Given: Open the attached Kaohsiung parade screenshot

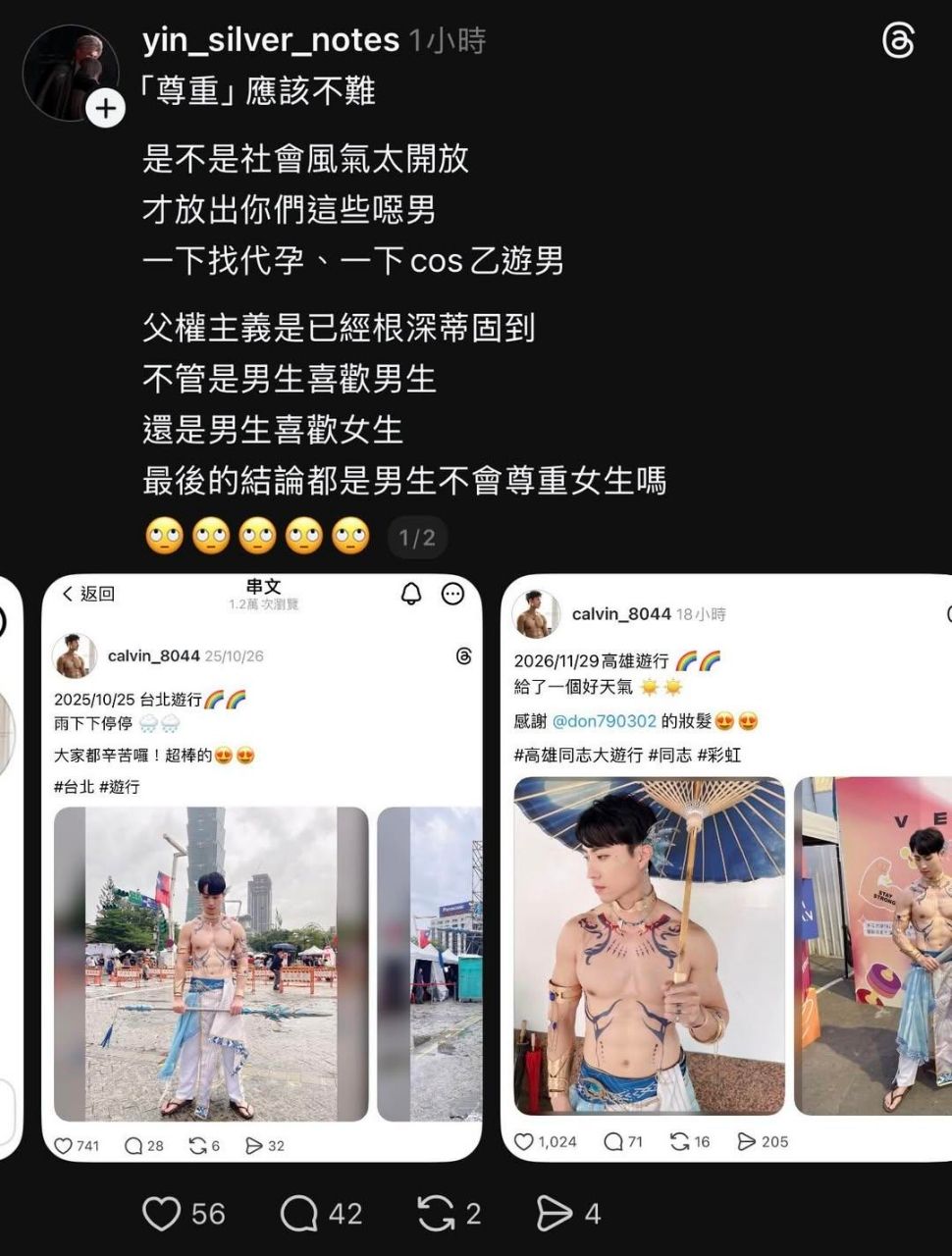Looking at the screenshot, I should (726, 867).
